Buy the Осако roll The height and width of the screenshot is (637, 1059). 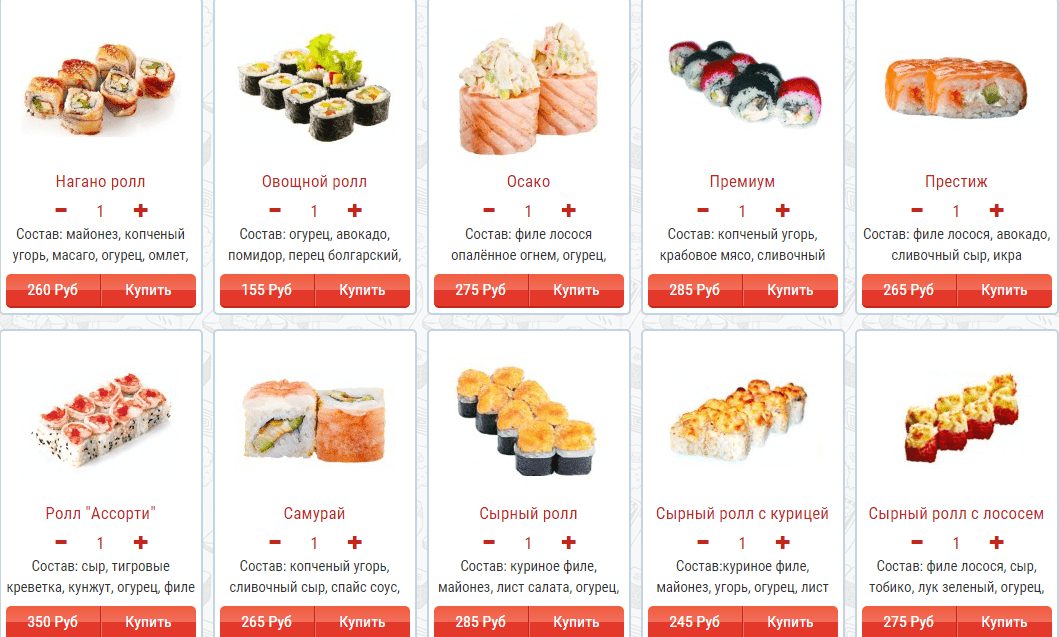tap(576, 291)
